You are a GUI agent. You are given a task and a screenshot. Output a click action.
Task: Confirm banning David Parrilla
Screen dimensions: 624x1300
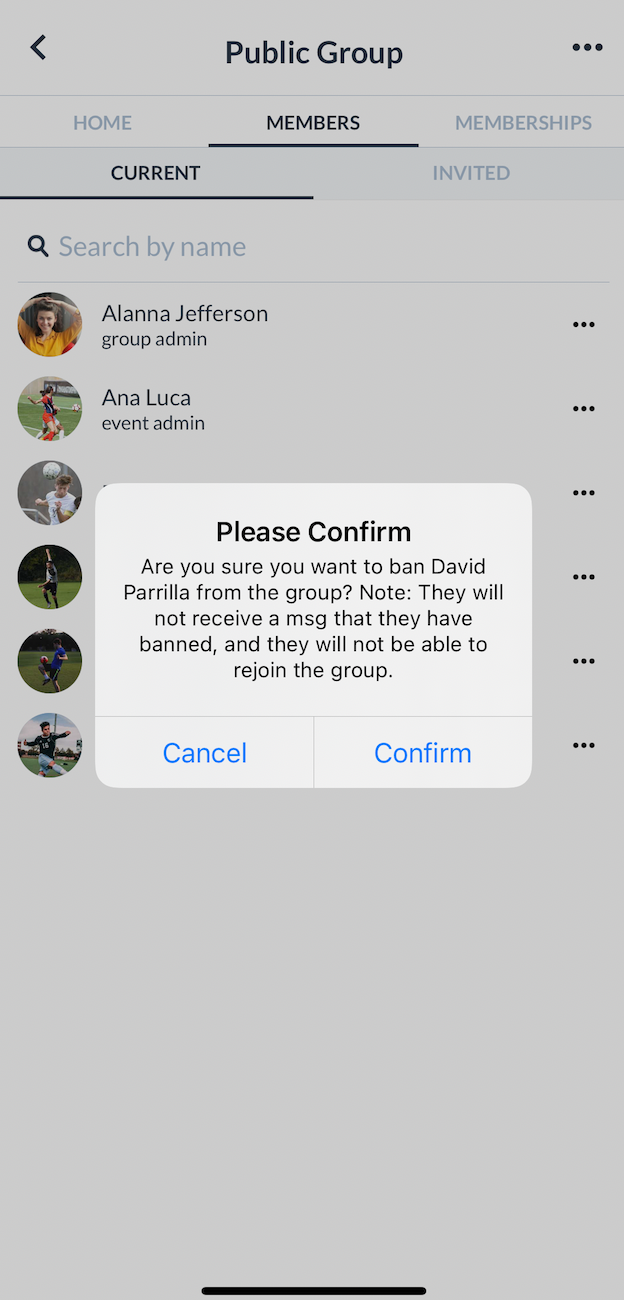(x=422, y=753)
